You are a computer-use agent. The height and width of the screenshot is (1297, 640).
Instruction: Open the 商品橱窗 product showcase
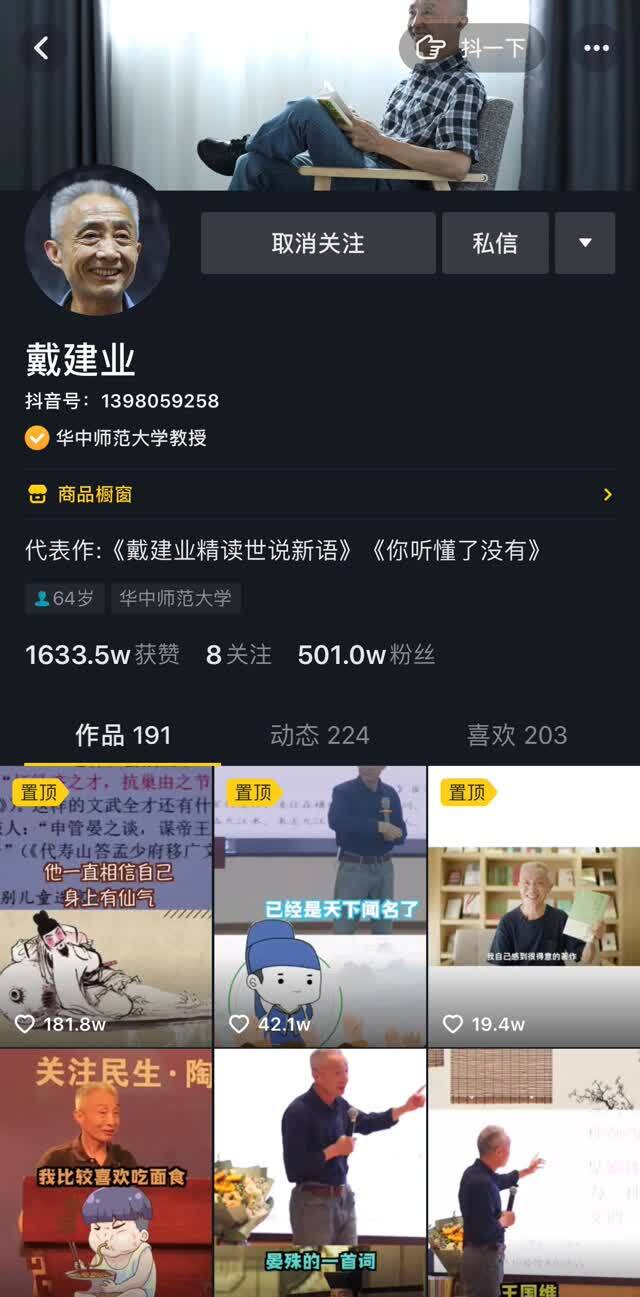pyautogui.click(x=320, y=494)
